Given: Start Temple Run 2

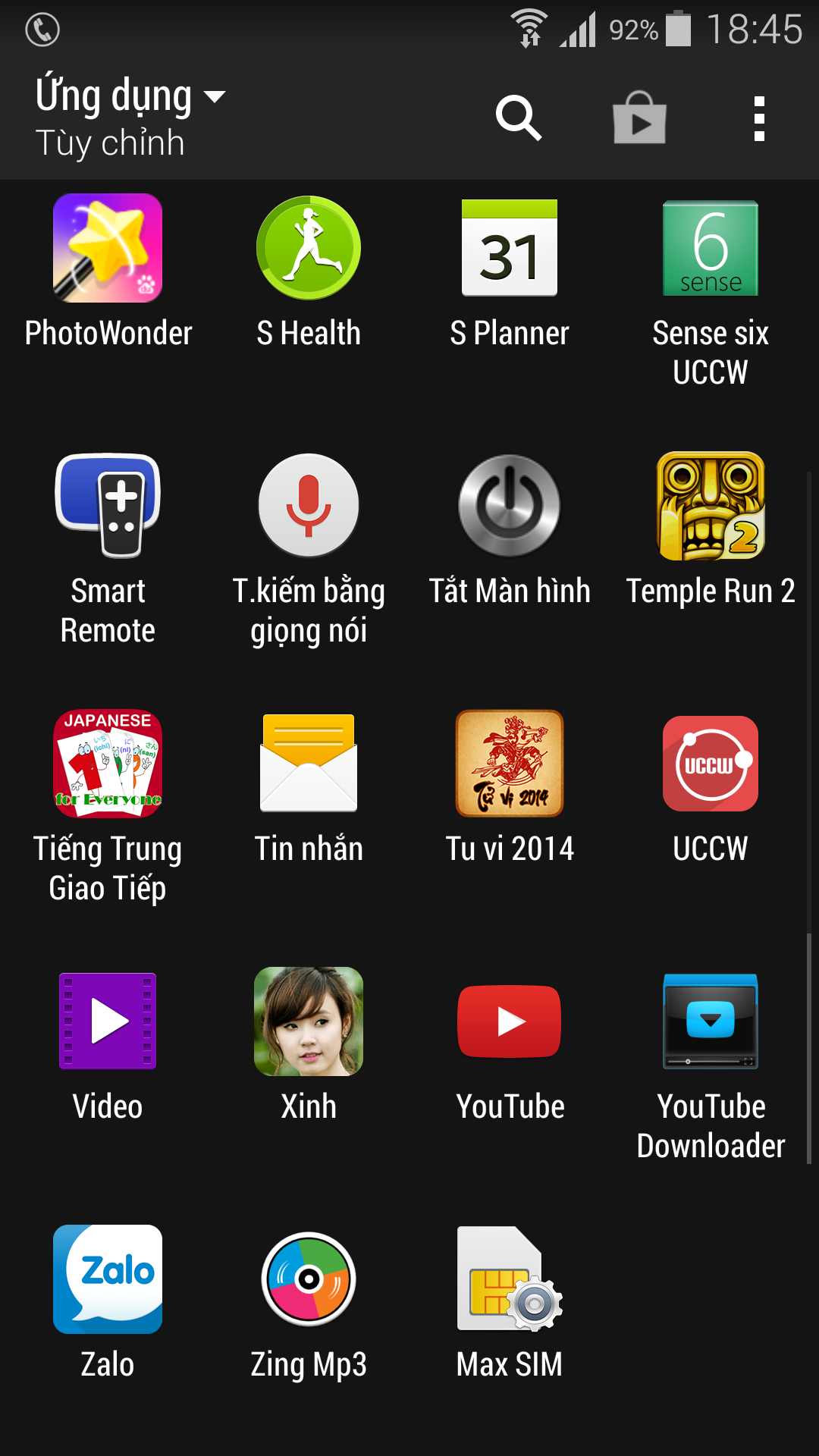Looking at the screenshot, I should point(710,506).
